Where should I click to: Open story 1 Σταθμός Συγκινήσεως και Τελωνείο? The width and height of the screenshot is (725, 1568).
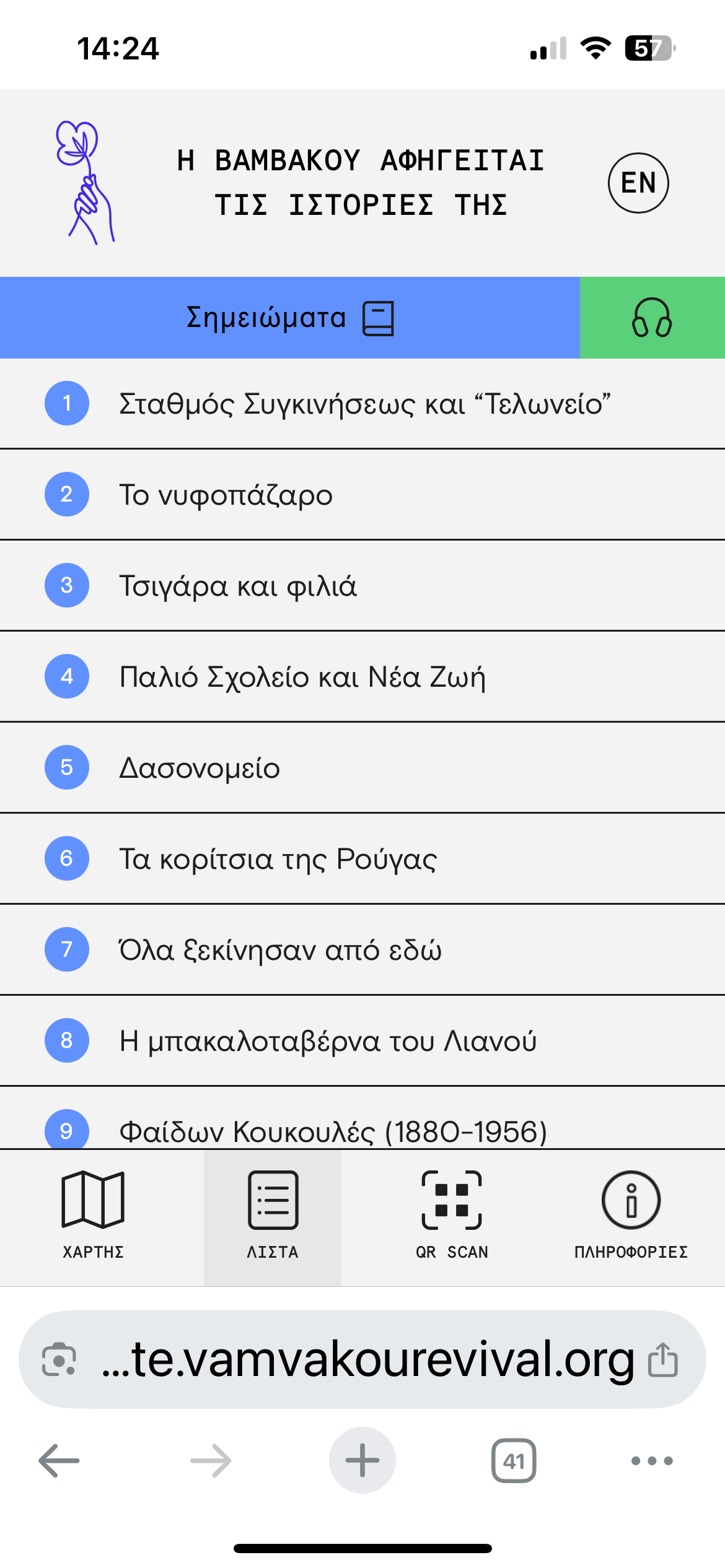click(x=362, y=404)
